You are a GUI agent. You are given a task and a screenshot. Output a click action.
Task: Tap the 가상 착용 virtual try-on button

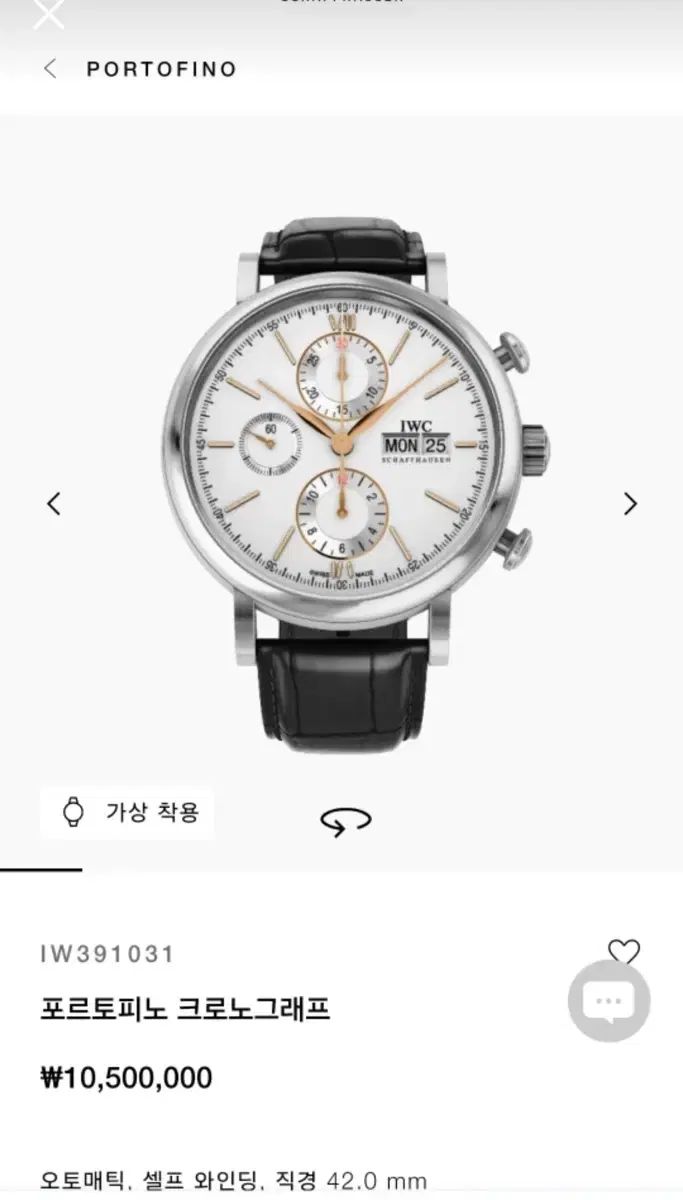pyautogui.click(x=127, y=812)
